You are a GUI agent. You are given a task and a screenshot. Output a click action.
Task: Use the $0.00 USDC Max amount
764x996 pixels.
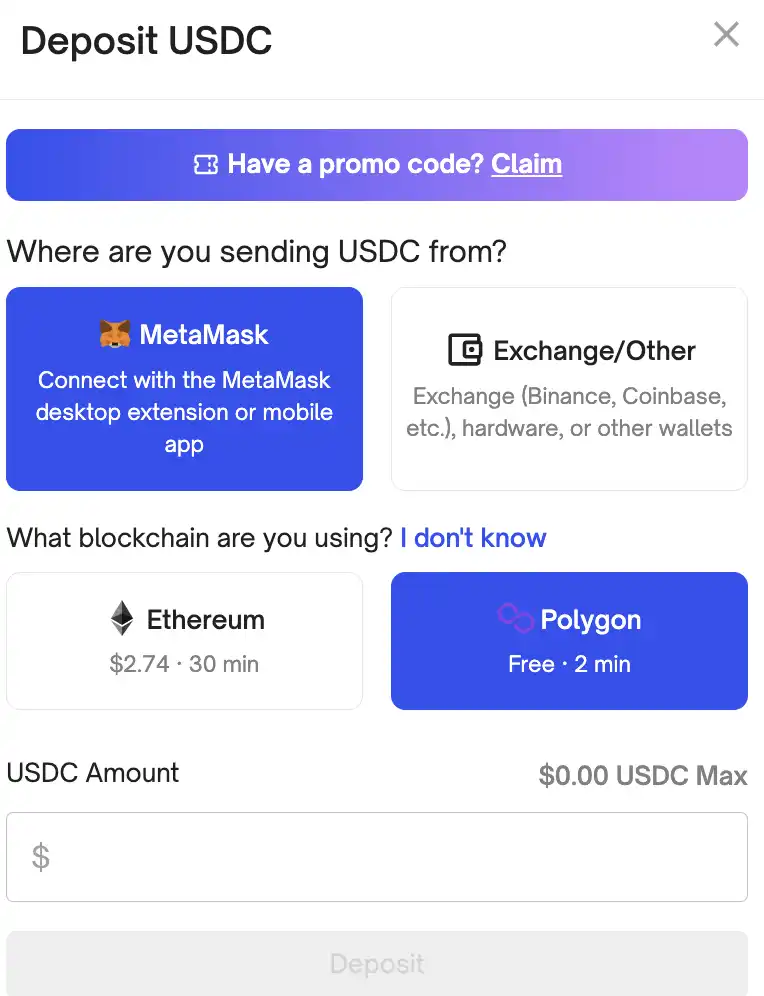(642, 775)
